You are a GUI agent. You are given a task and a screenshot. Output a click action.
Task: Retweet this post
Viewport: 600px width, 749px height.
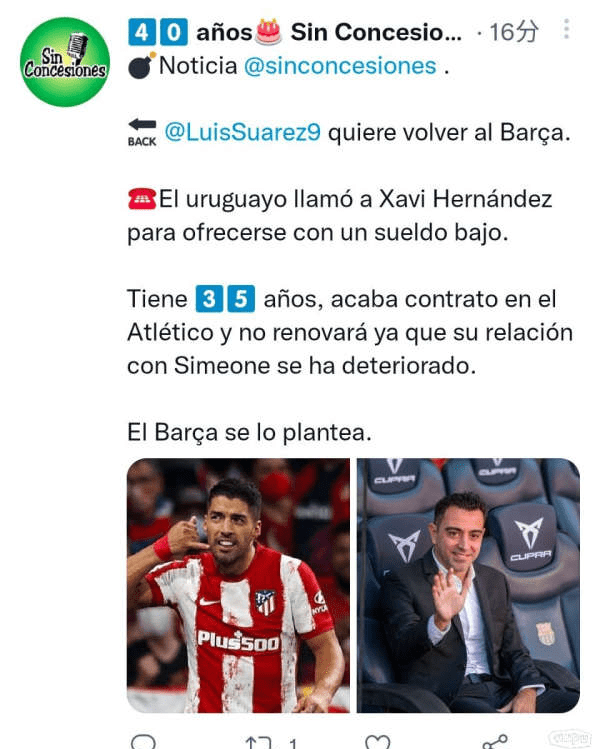pos(258,742)
